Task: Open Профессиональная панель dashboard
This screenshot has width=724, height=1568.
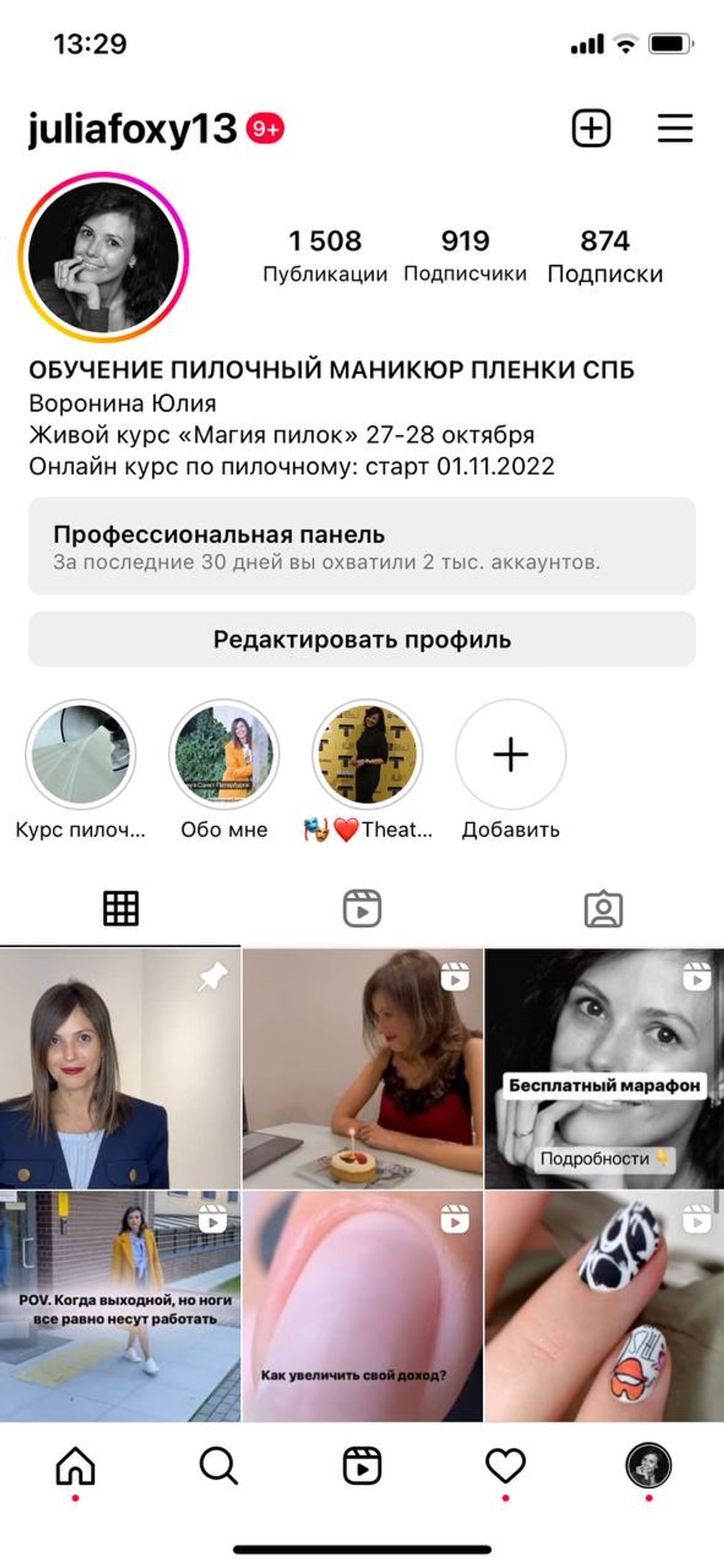Action: click(x=362, y=545)
